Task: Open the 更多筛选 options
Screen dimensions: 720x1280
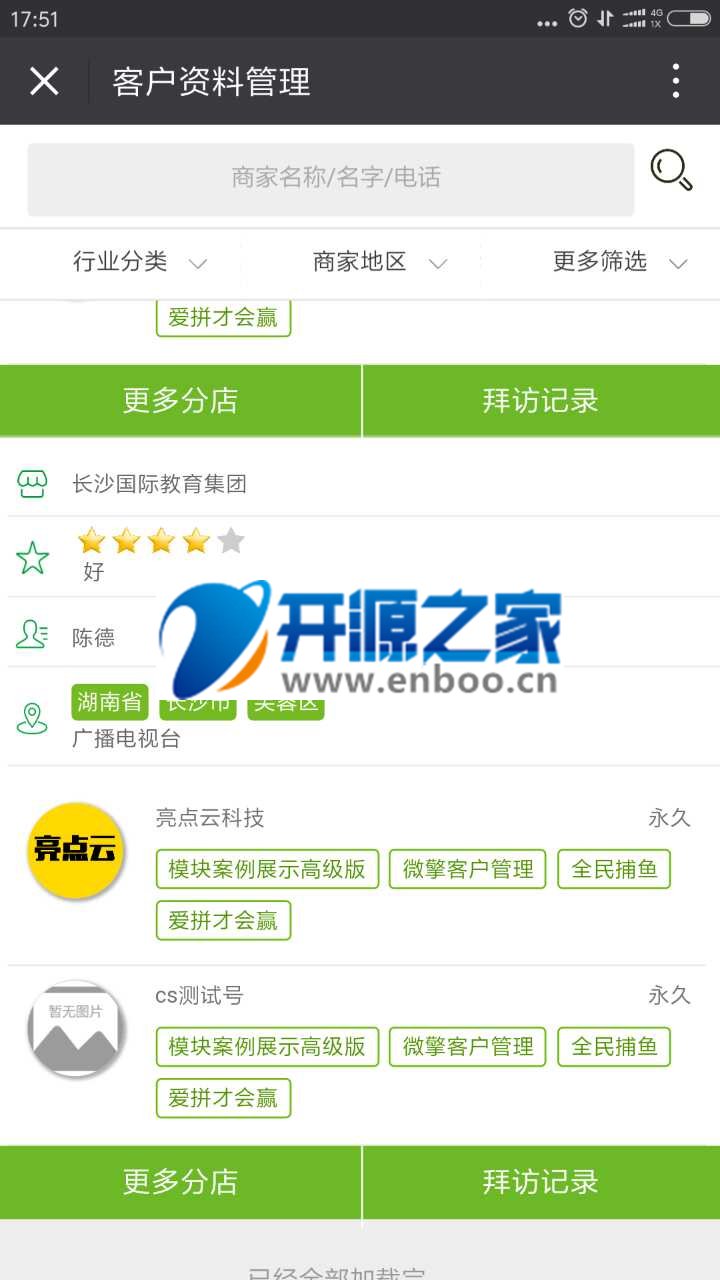Action: pos(618,262)
